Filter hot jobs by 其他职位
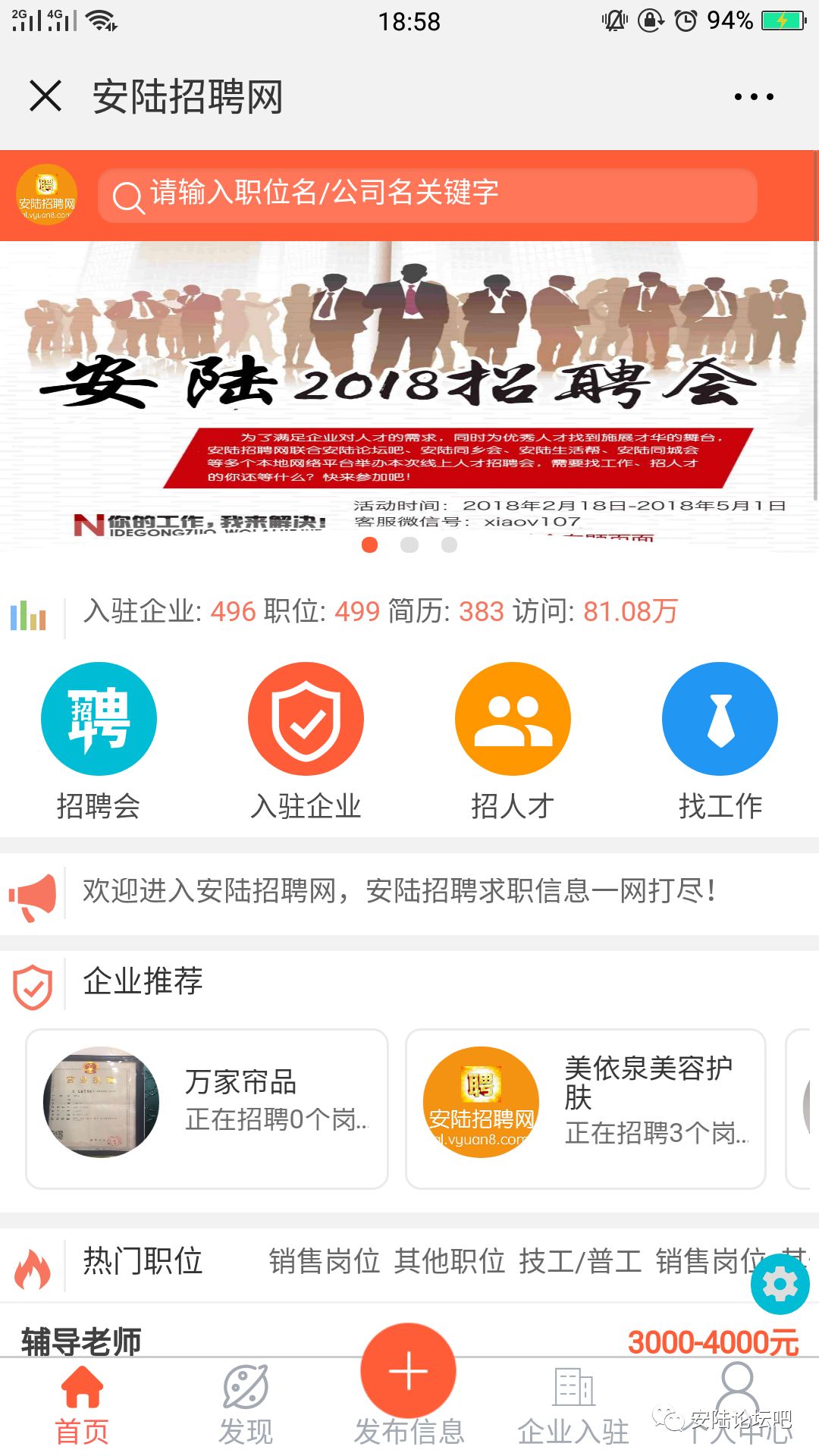 (450, 1260)
